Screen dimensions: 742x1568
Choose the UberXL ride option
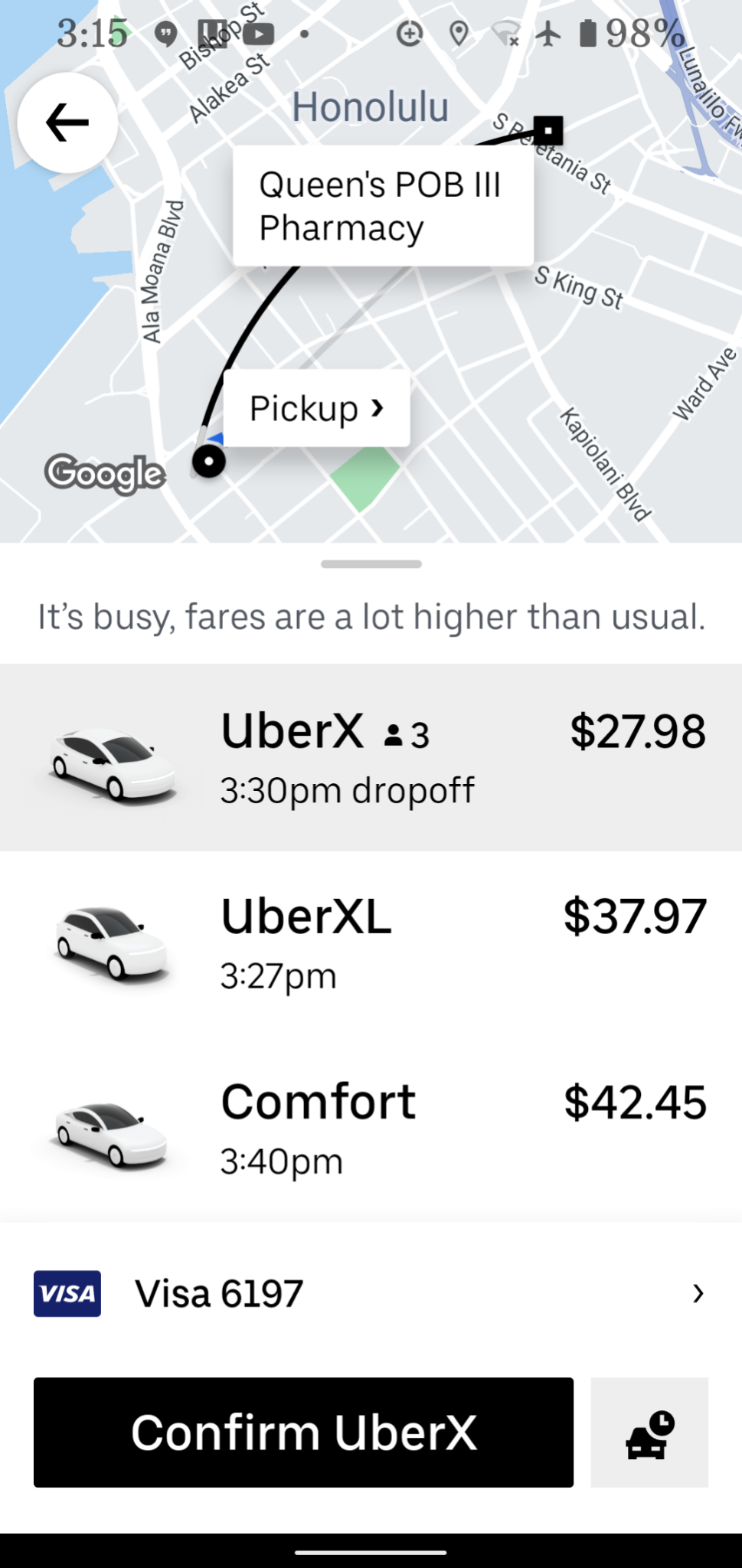click(x=371, y=943)
